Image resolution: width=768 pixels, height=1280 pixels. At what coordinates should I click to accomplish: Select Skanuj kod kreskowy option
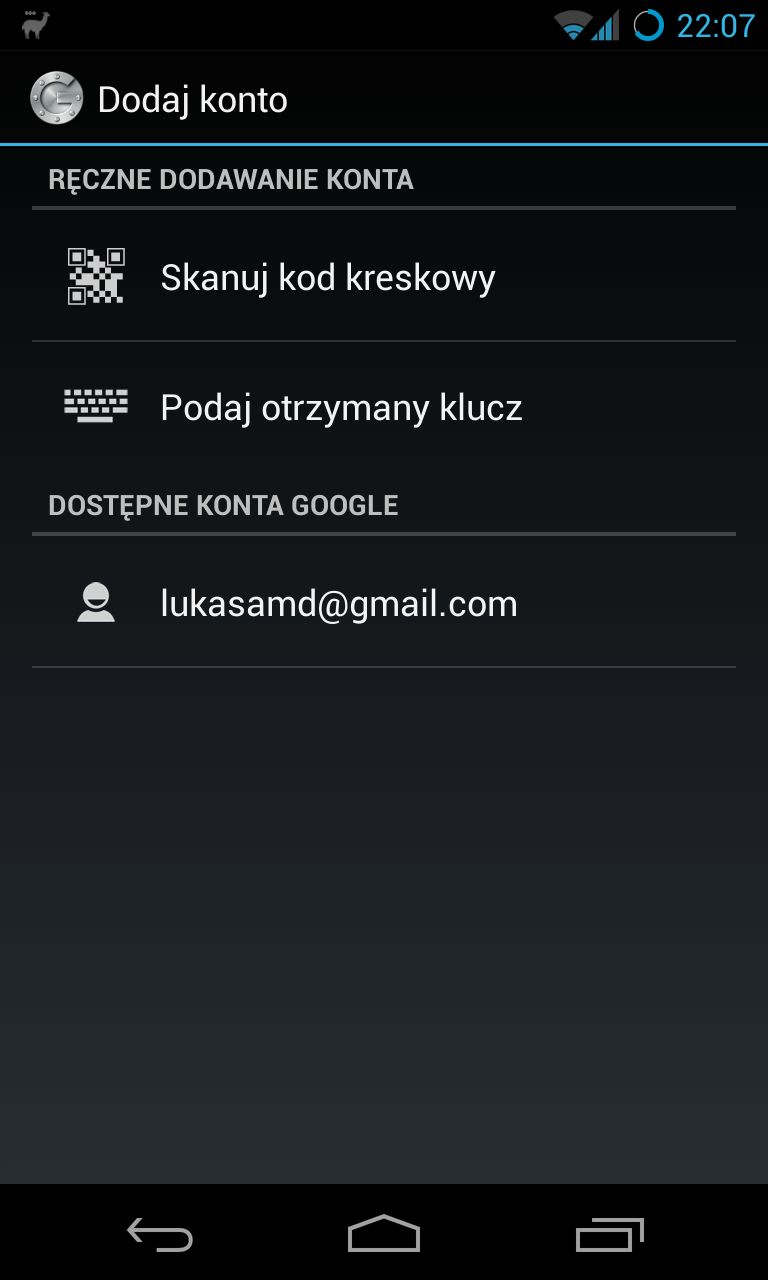384,276
